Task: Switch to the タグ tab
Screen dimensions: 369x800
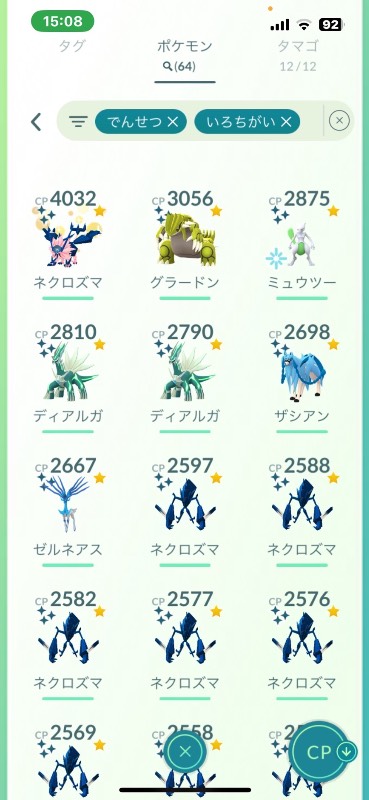Action: (72, 46)
